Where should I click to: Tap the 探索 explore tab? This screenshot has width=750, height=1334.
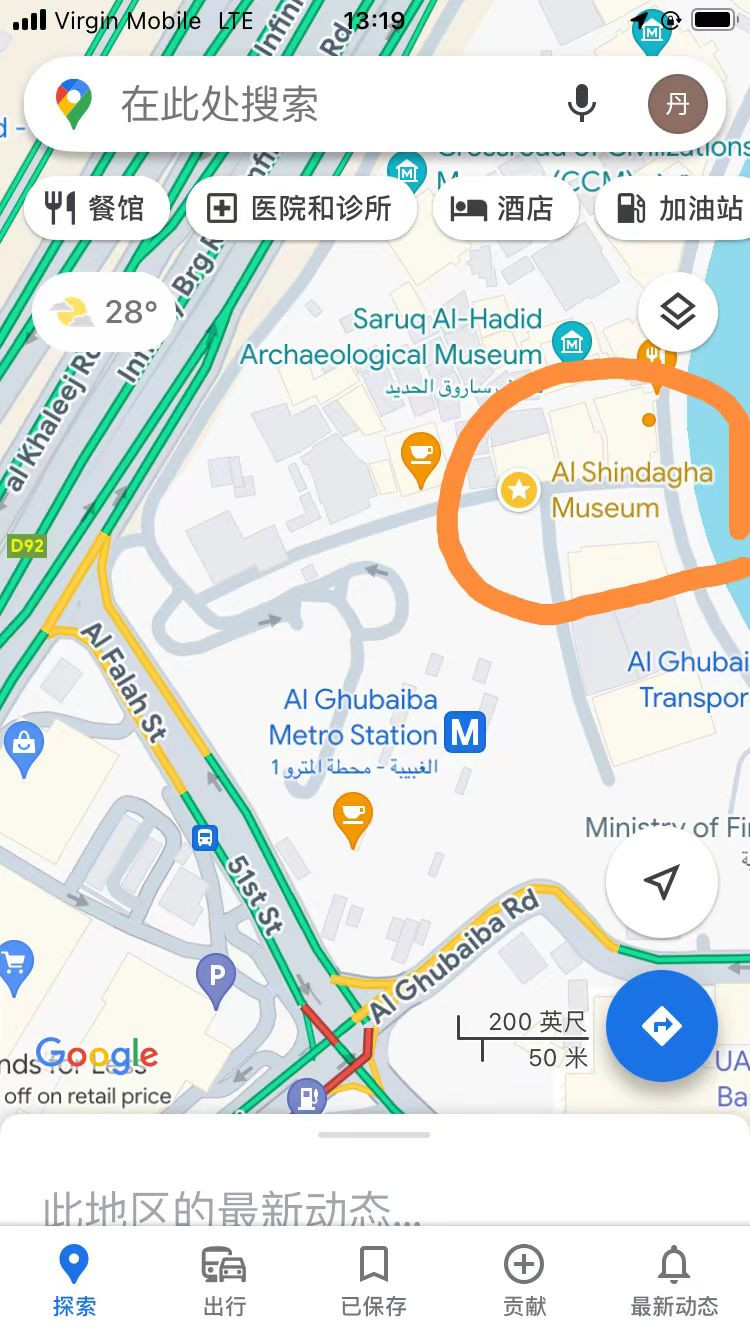74,1279
